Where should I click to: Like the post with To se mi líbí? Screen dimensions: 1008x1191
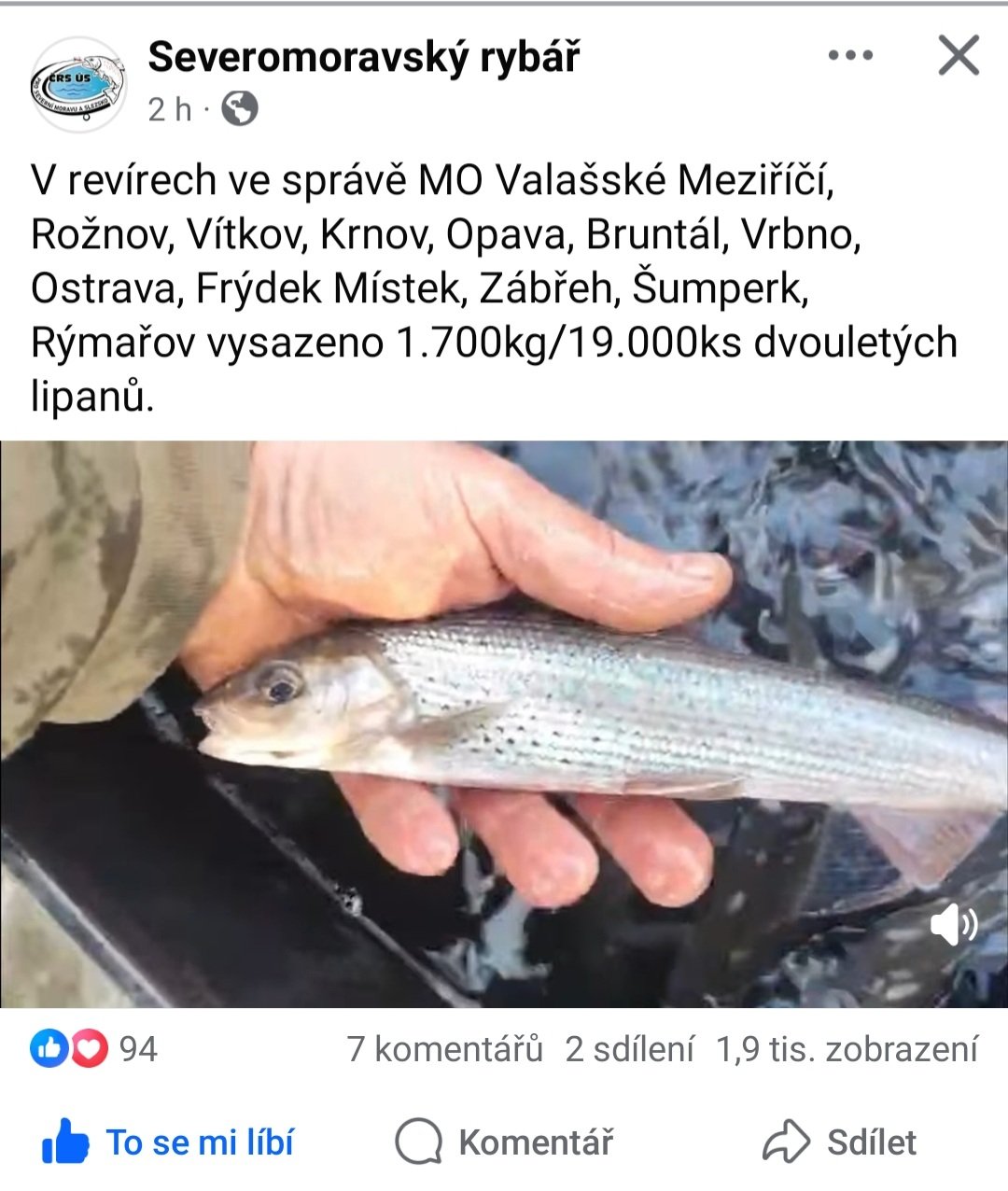click(x=169, y=1142)
